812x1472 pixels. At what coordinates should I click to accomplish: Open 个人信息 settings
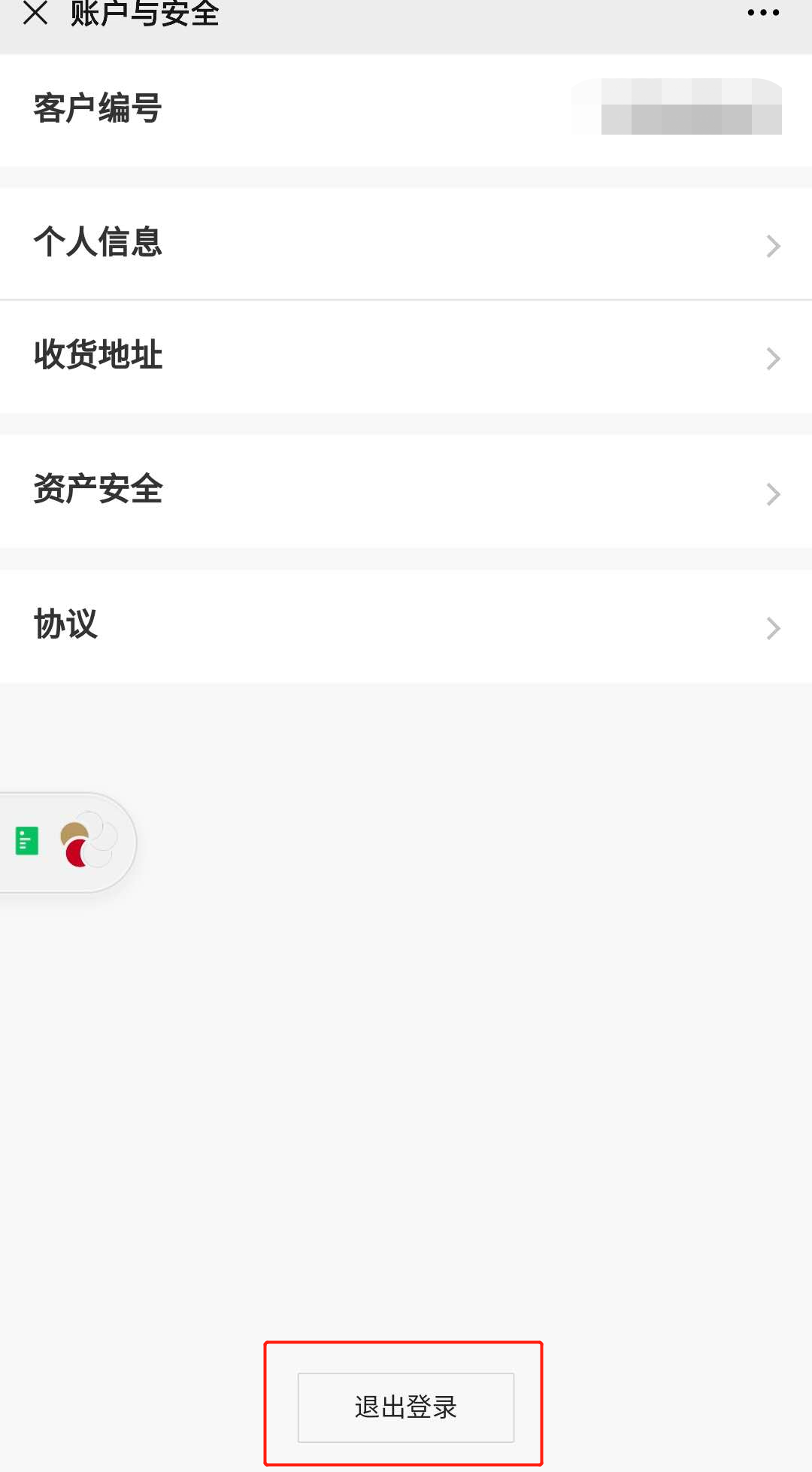pos(406,244)
